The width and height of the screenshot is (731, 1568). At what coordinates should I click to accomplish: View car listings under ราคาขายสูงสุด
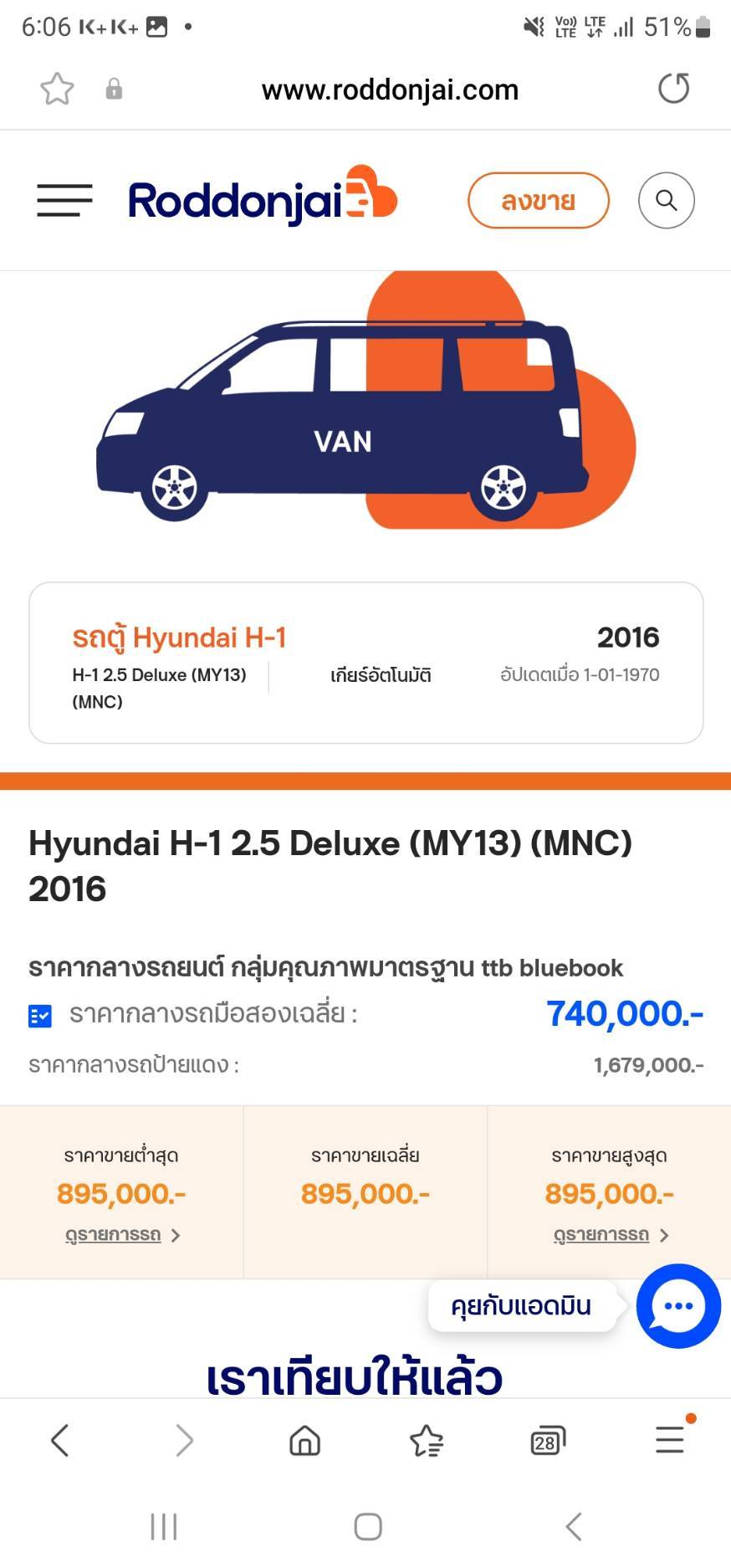click(611, 1235)
